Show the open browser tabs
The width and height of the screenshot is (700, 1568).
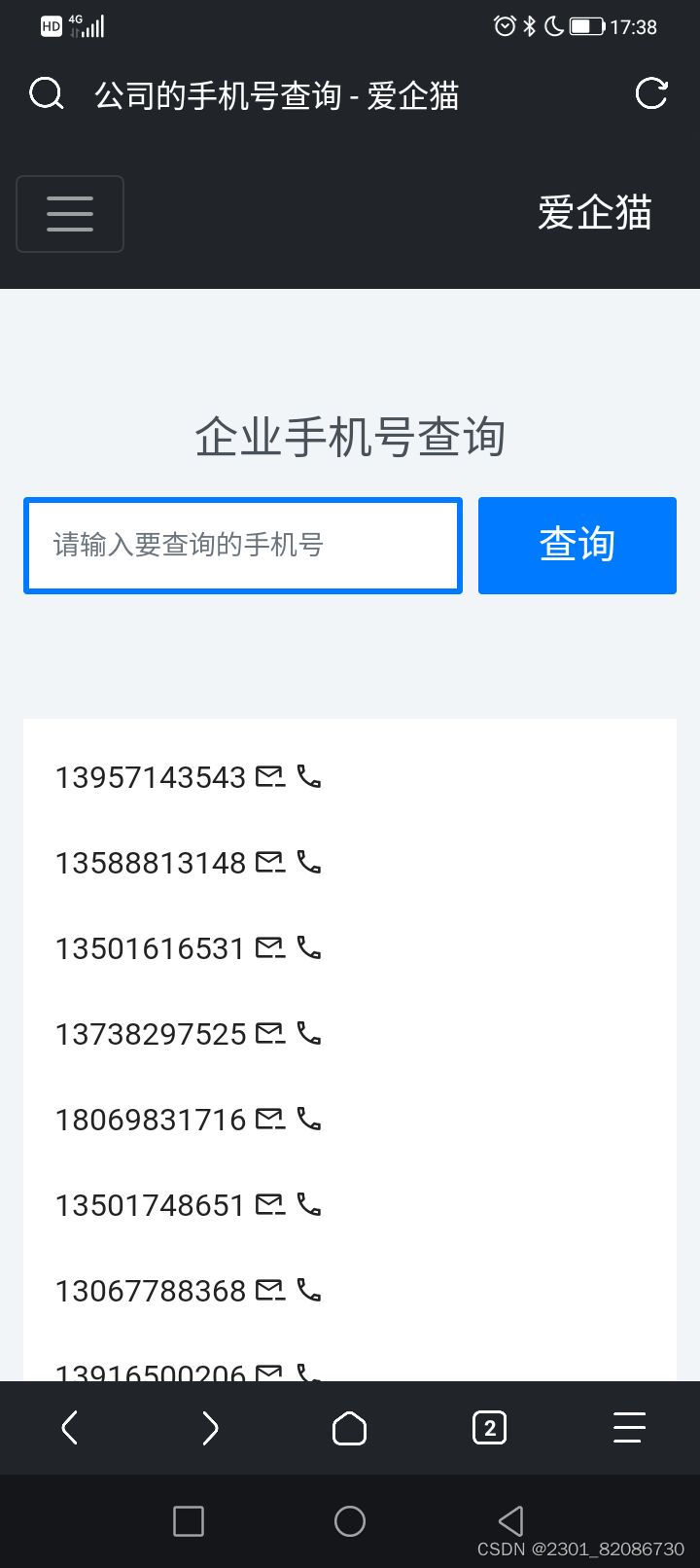click(x=489, y=1428)
